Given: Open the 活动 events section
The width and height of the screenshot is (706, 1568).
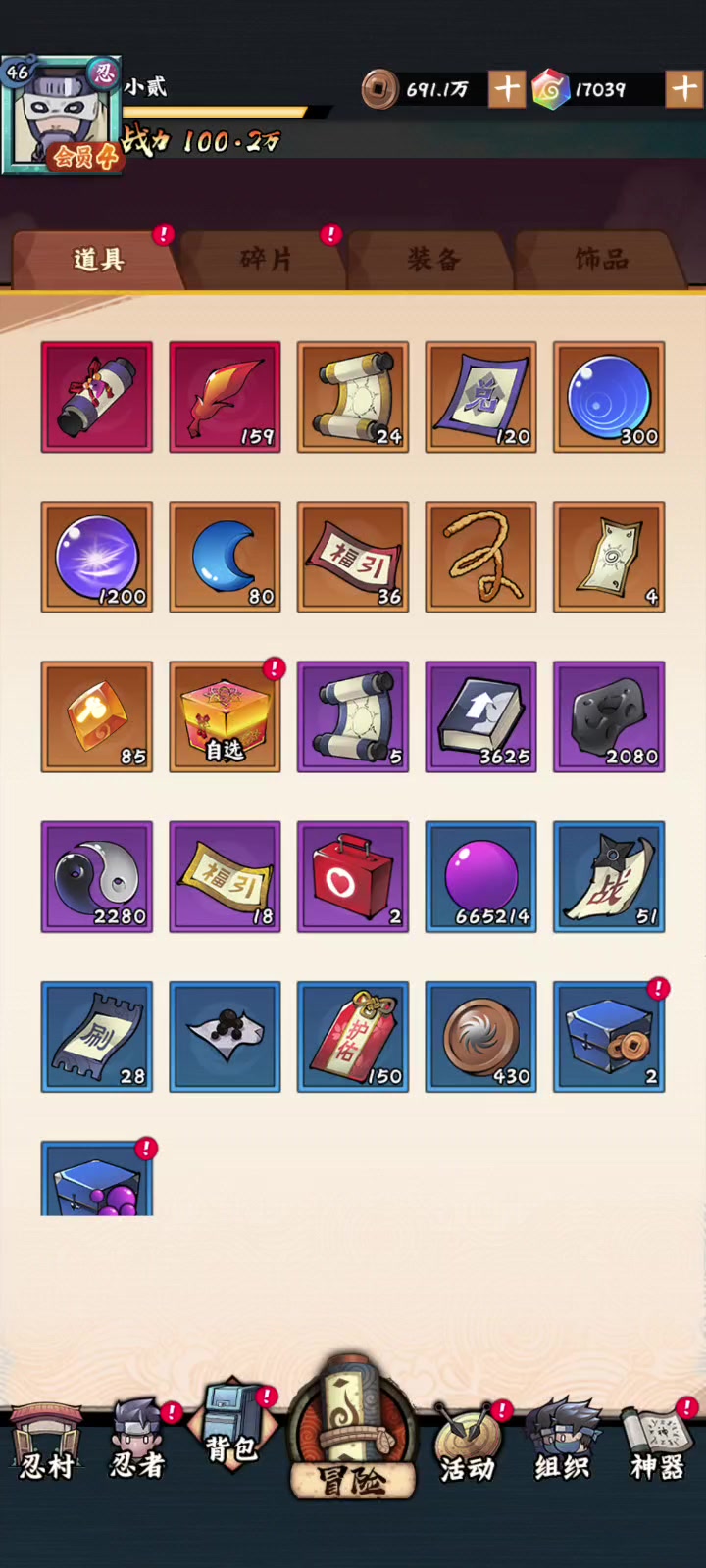Looking at the screenshot, I should (467, 1443).
